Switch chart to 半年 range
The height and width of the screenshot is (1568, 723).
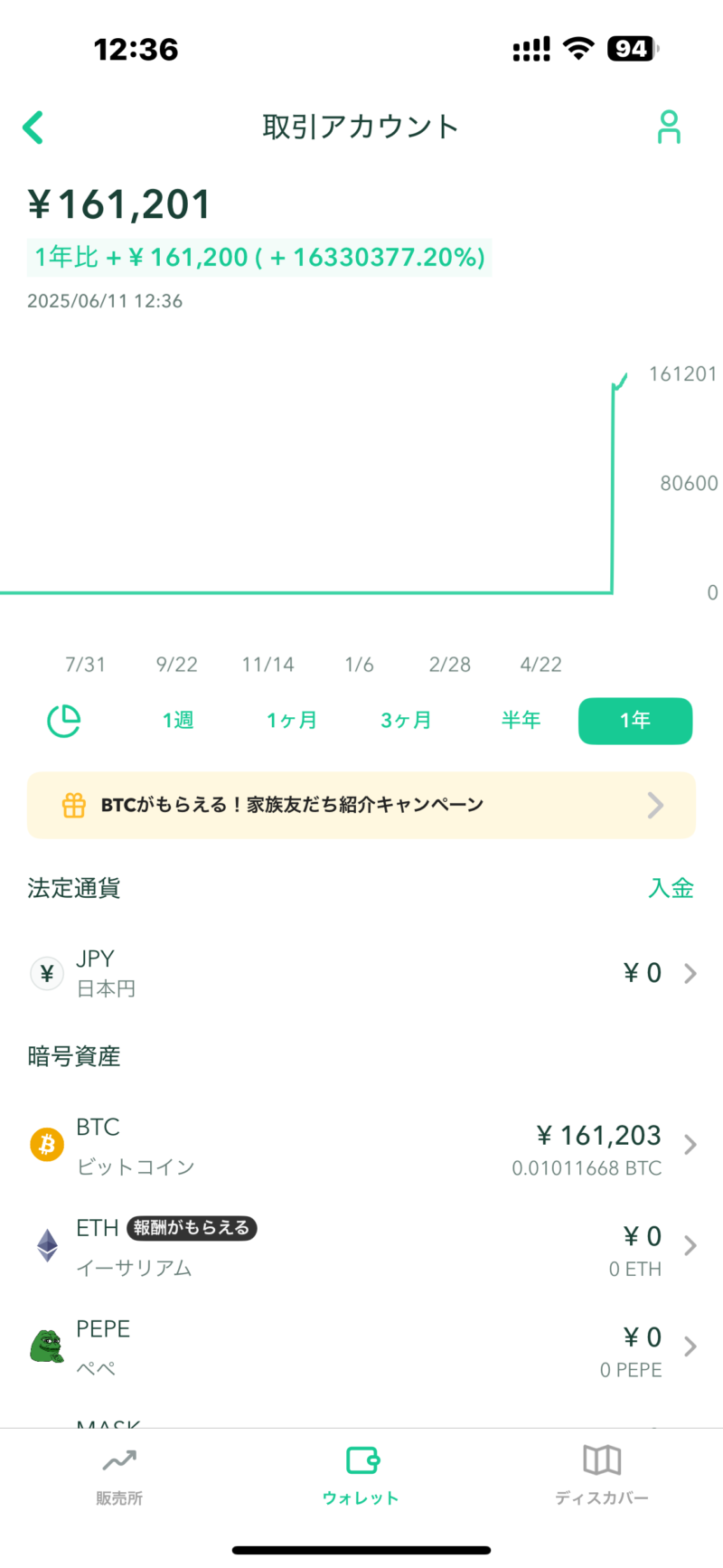pos(521,721)
